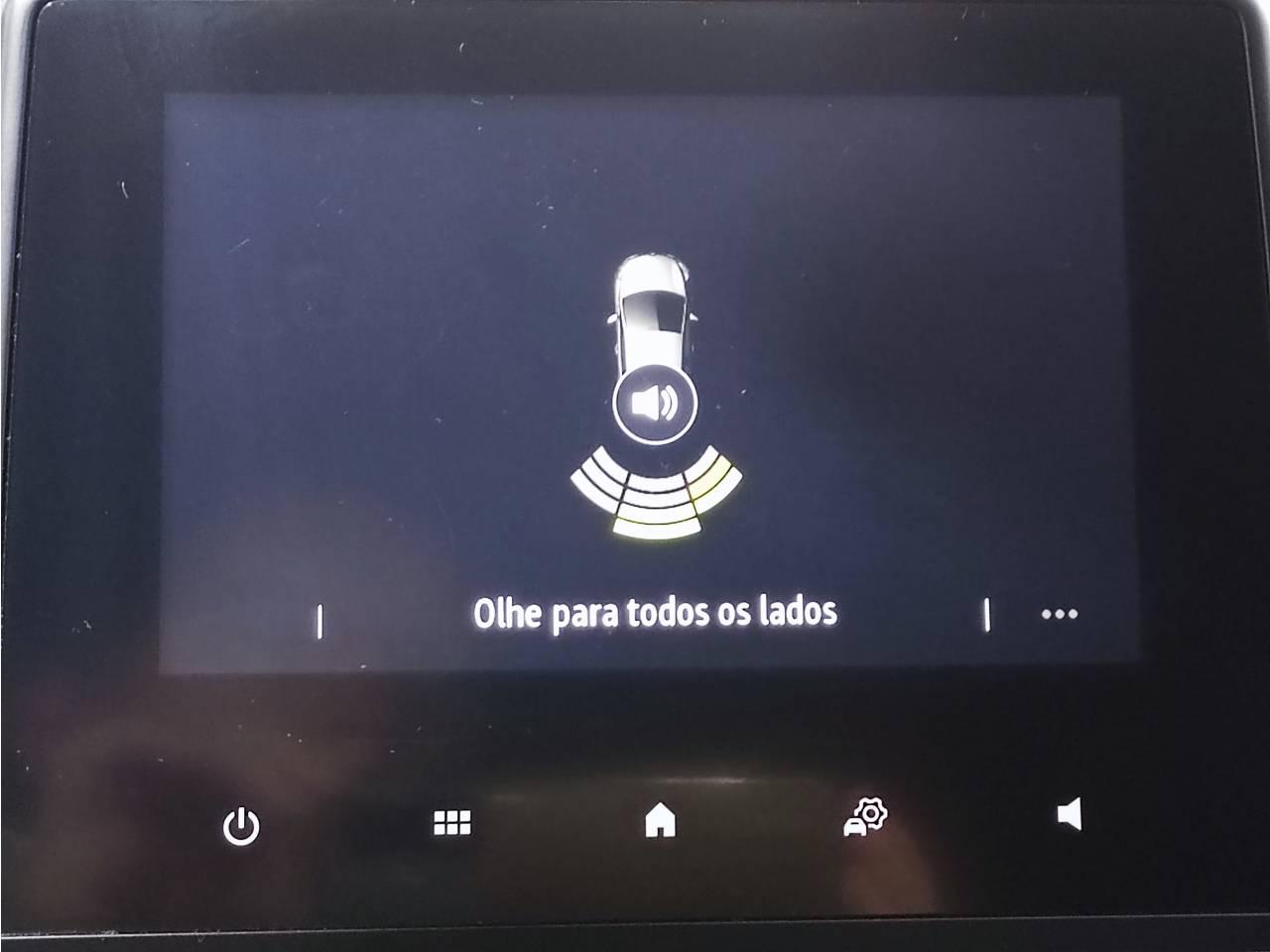Image resolution: width=1270 pixels, height=952 pixels.
Task: Go to the home screen
Action: pyautogui.click(x=660, y=821)
